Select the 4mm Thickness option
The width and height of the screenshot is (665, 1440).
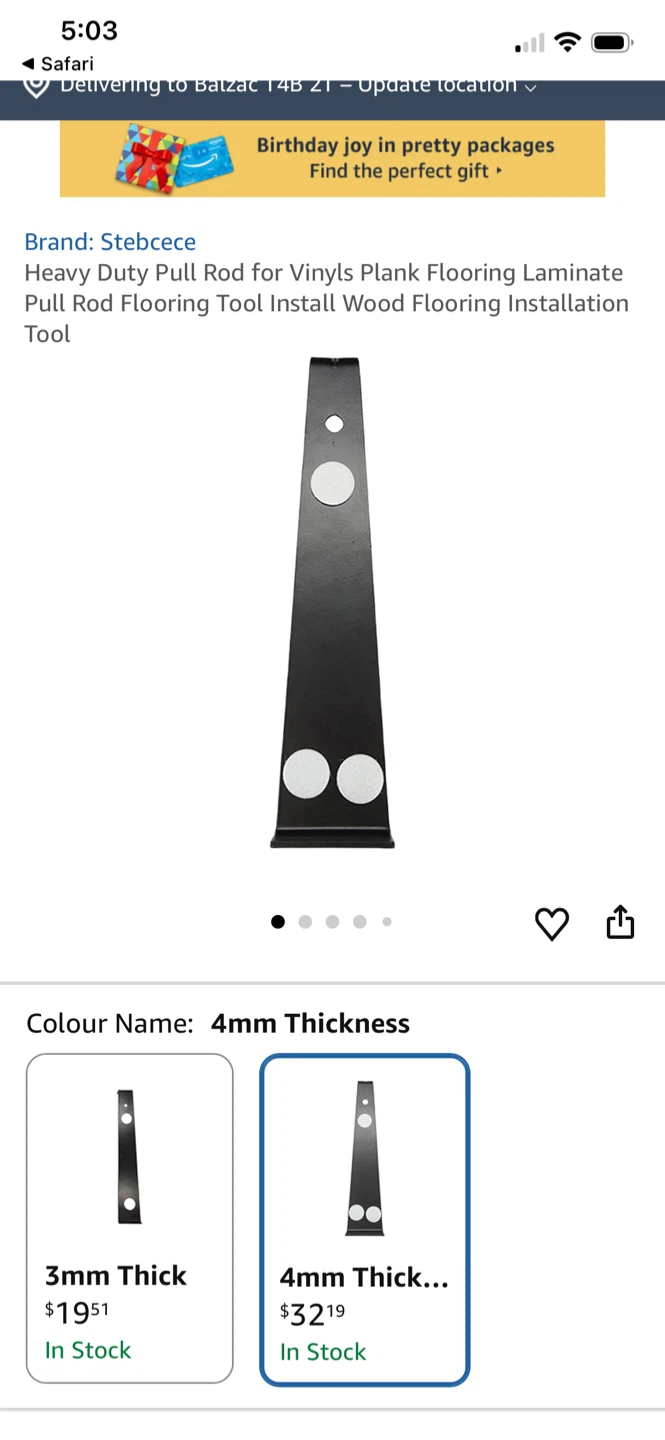(x=364, y=1220)
